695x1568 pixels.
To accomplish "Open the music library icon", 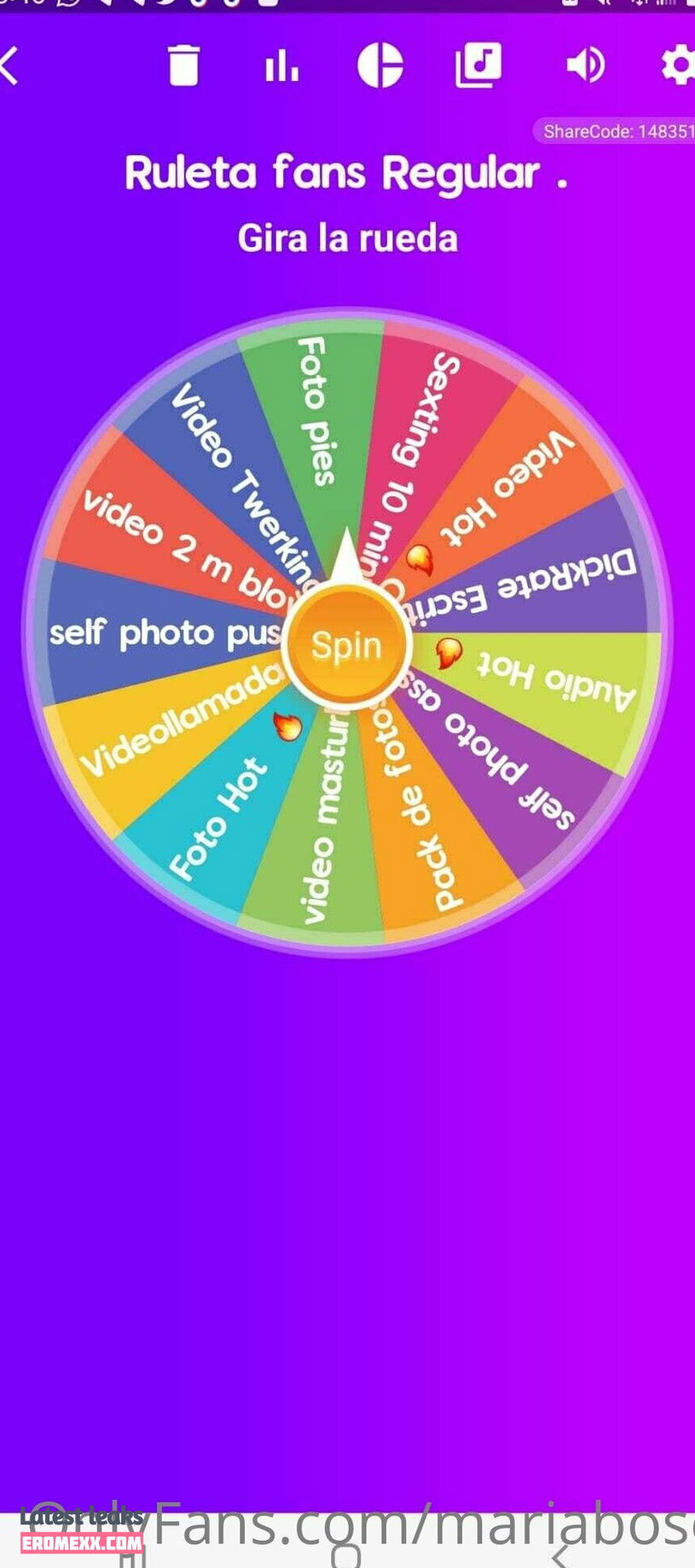I will (x=478, y=65).
